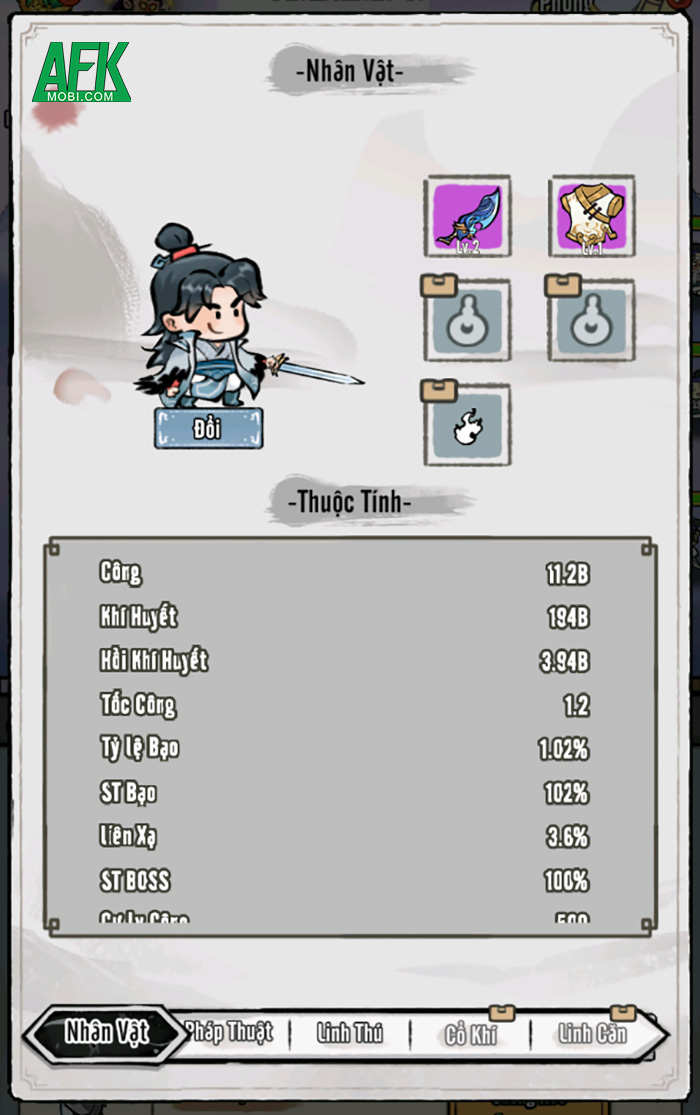Open the equipped sword weapon slot

[x=467, y=217]
